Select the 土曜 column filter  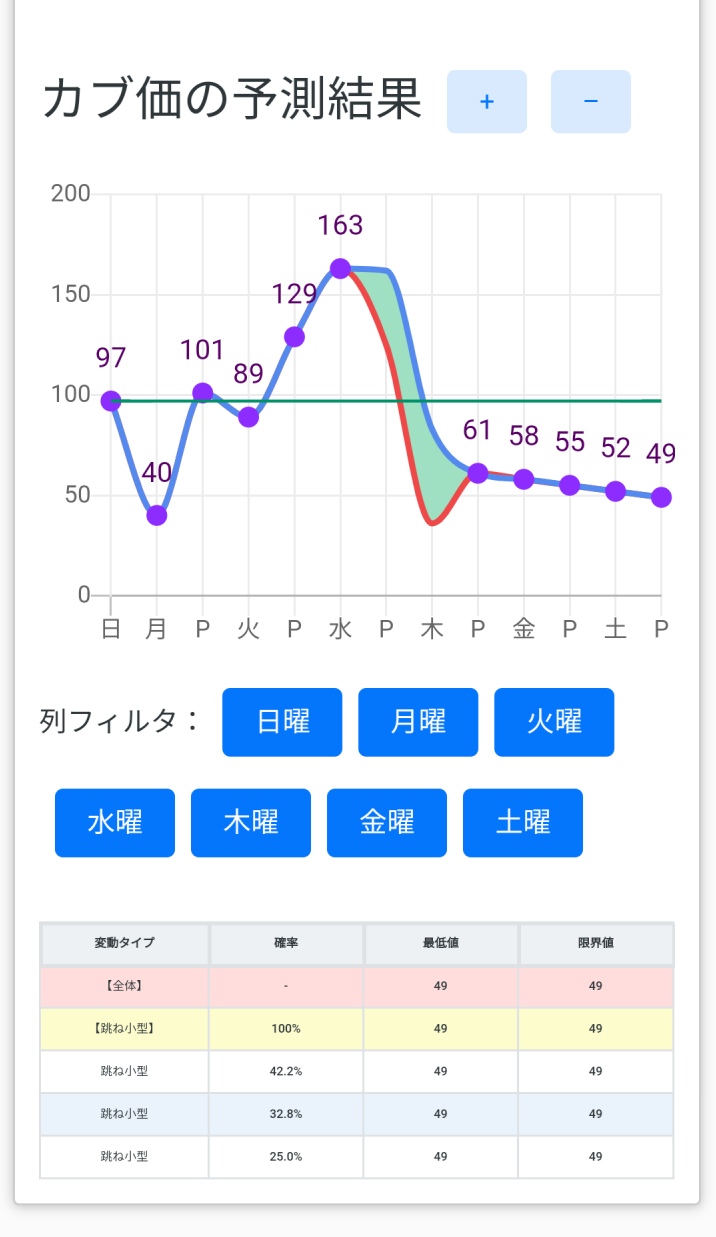[523, 823]
